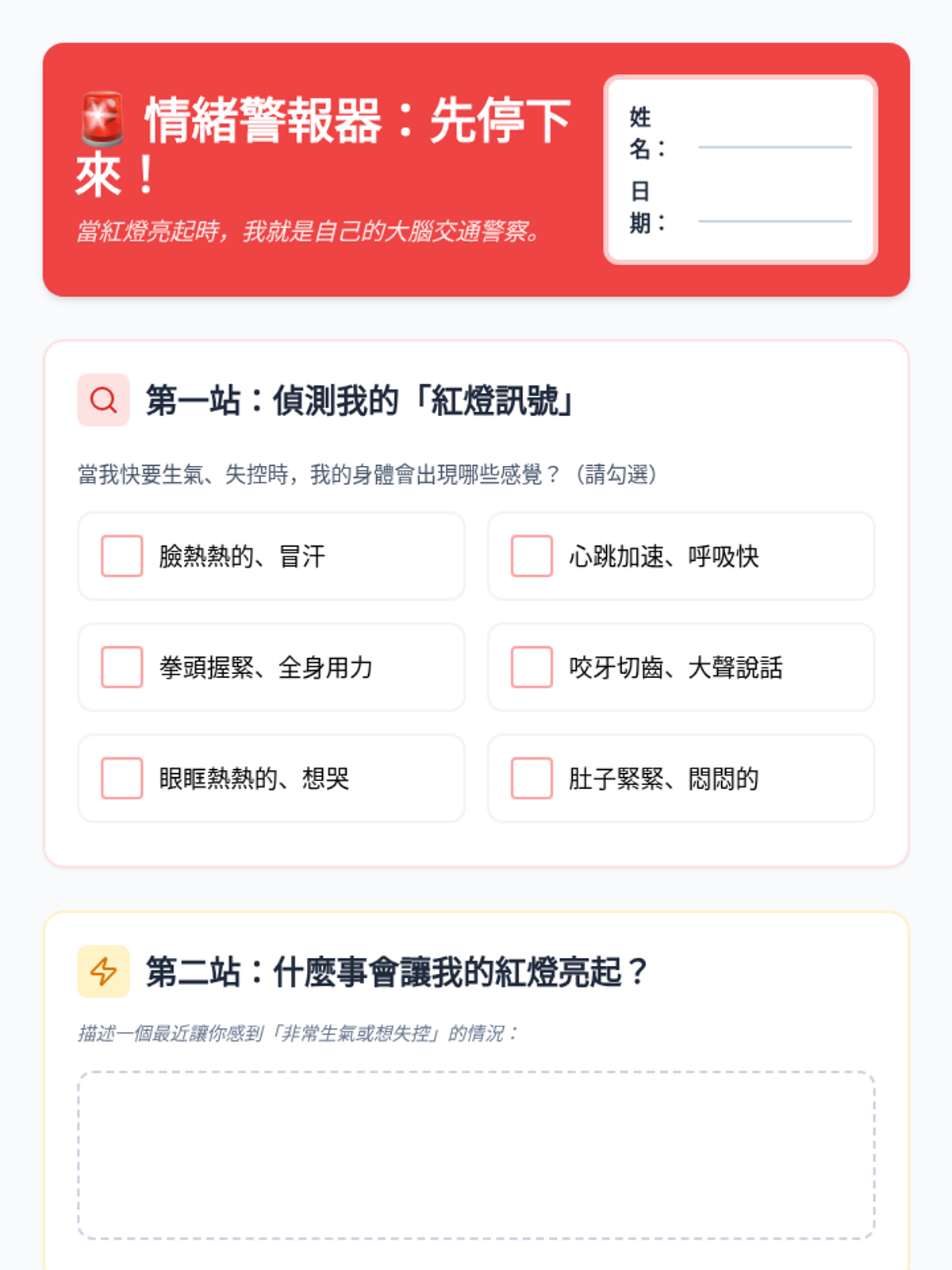The height and width of the screenshot is (1270, 952).
Task: Mark 咬牙切齒、大聲說話 checkbox
Action: coord(532,667)
